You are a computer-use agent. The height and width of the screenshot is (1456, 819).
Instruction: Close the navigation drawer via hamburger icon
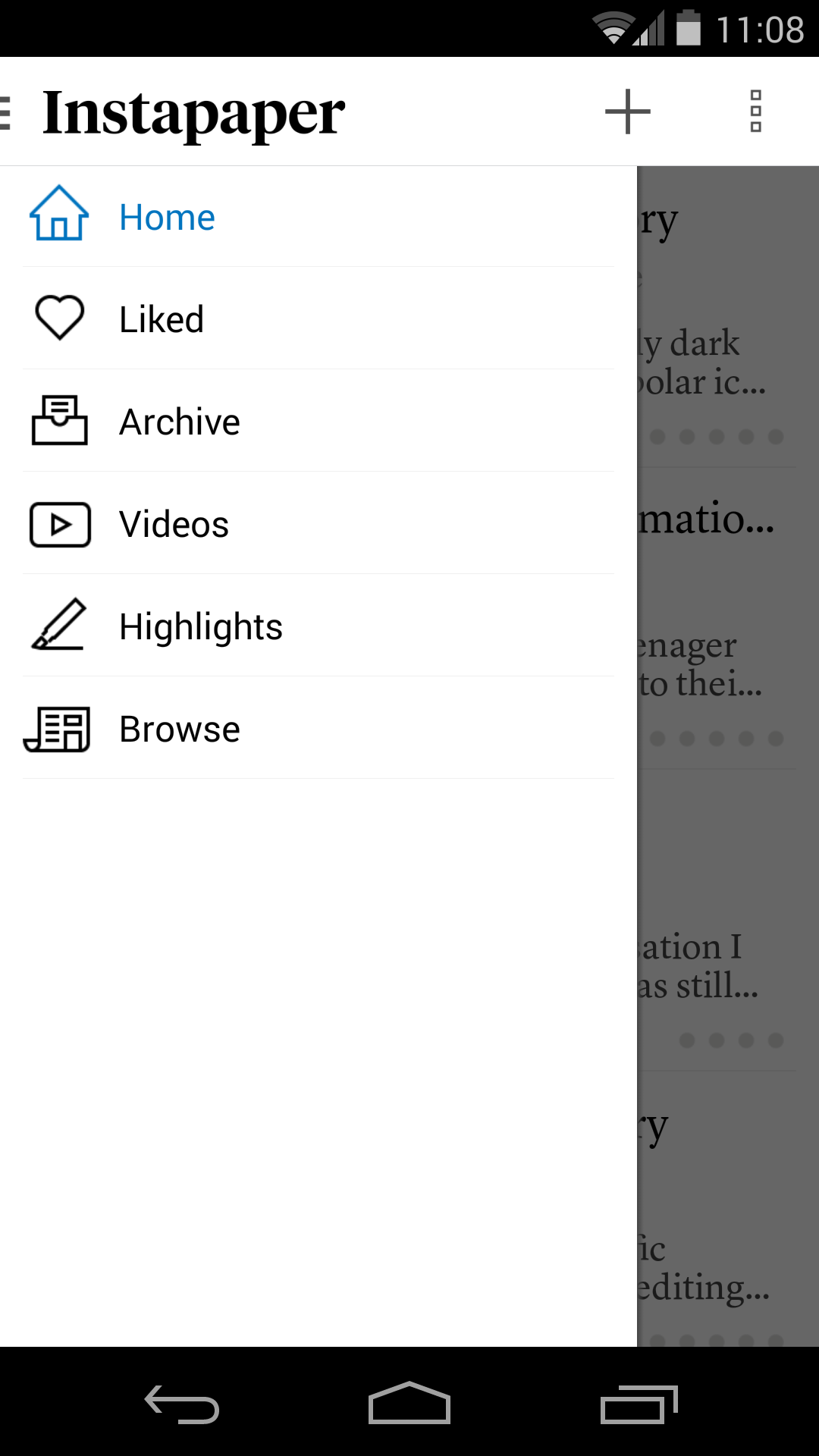8,112
